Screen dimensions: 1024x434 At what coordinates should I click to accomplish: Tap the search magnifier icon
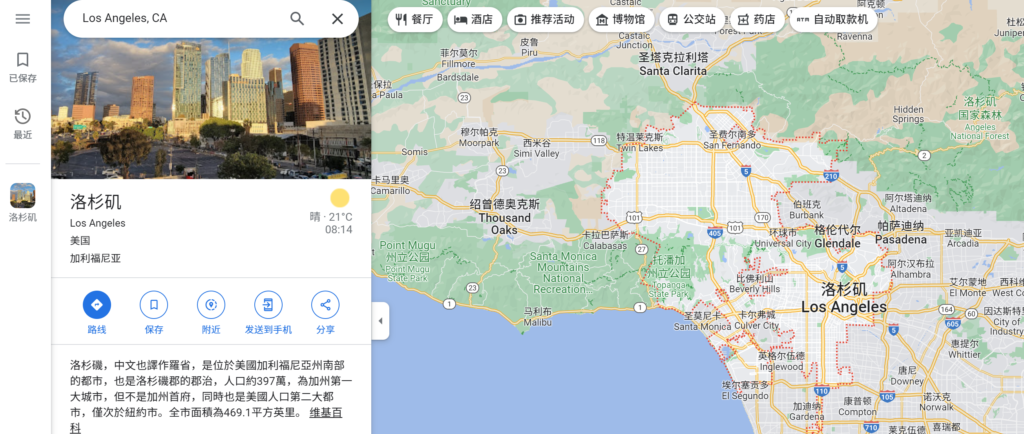click(297, 18)
